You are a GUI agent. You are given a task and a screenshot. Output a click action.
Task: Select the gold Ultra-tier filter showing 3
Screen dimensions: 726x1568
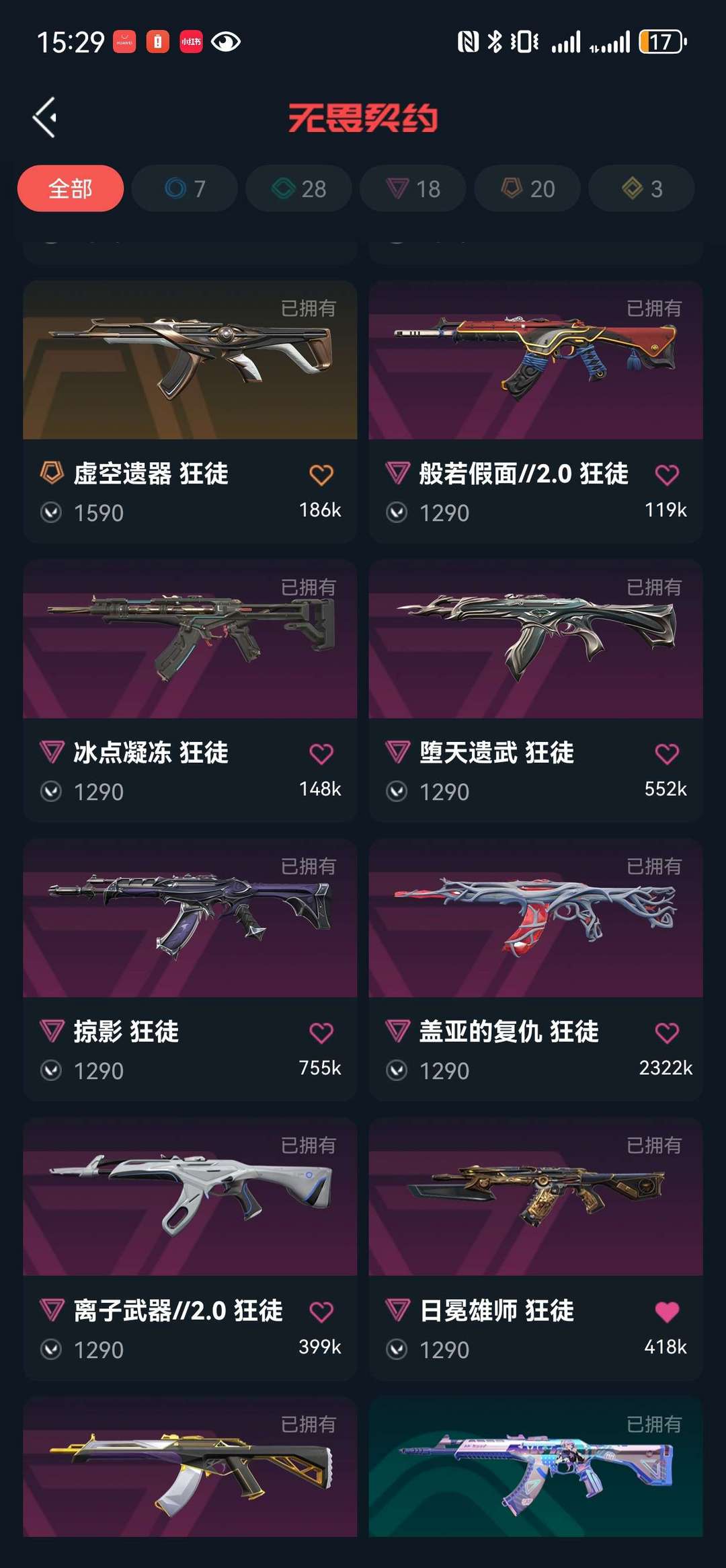pyautogui.click(x=640, y=189)
